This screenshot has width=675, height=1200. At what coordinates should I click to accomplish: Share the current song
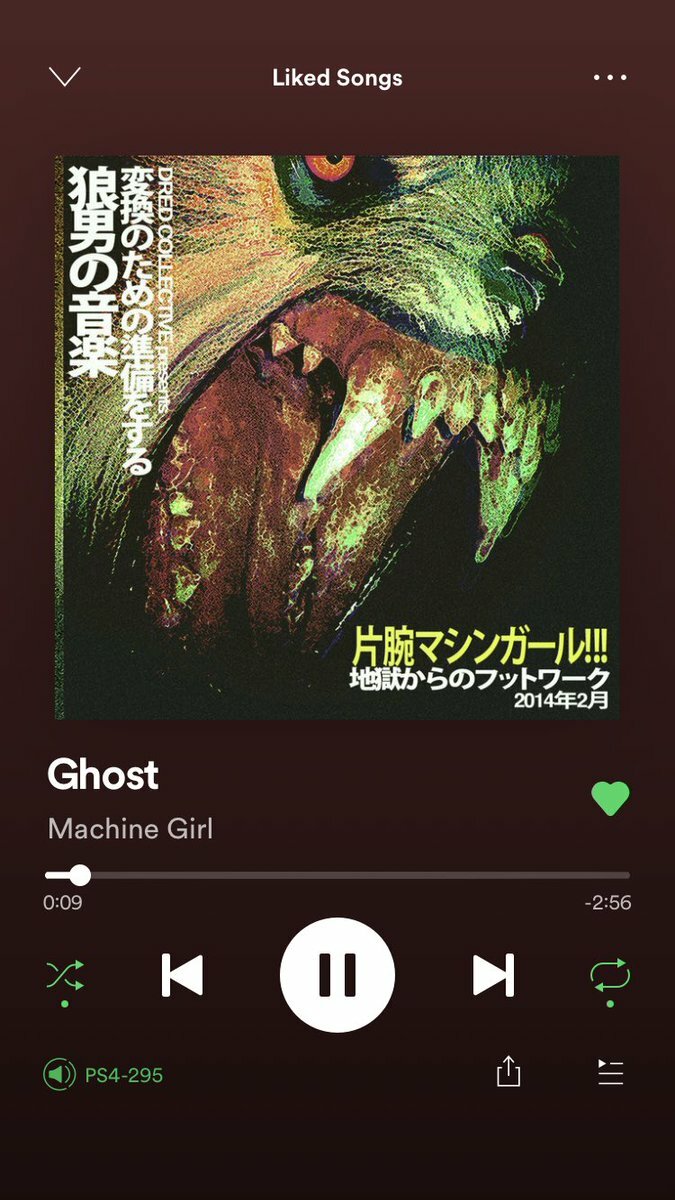509,1072
